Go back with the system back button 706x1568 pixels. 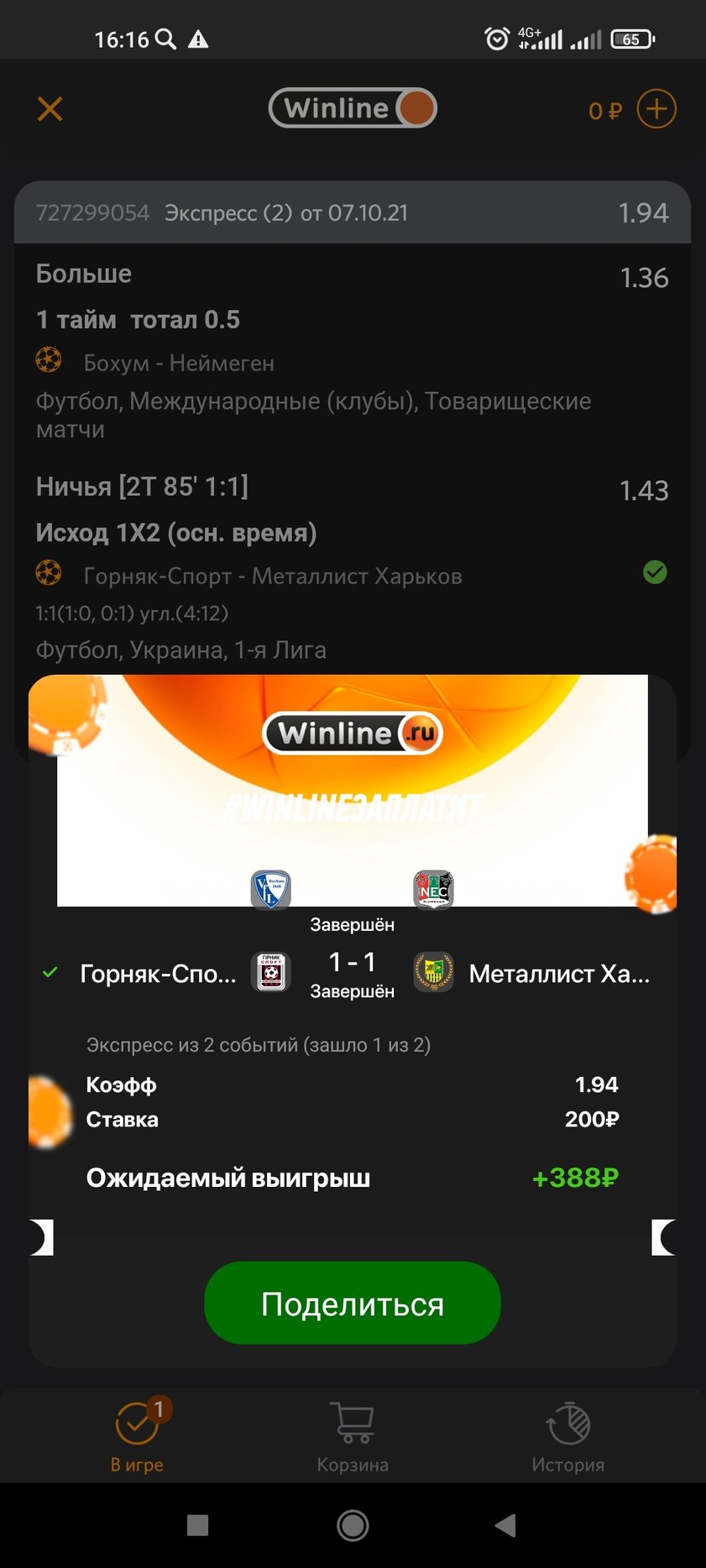[x=505, y=1525]
